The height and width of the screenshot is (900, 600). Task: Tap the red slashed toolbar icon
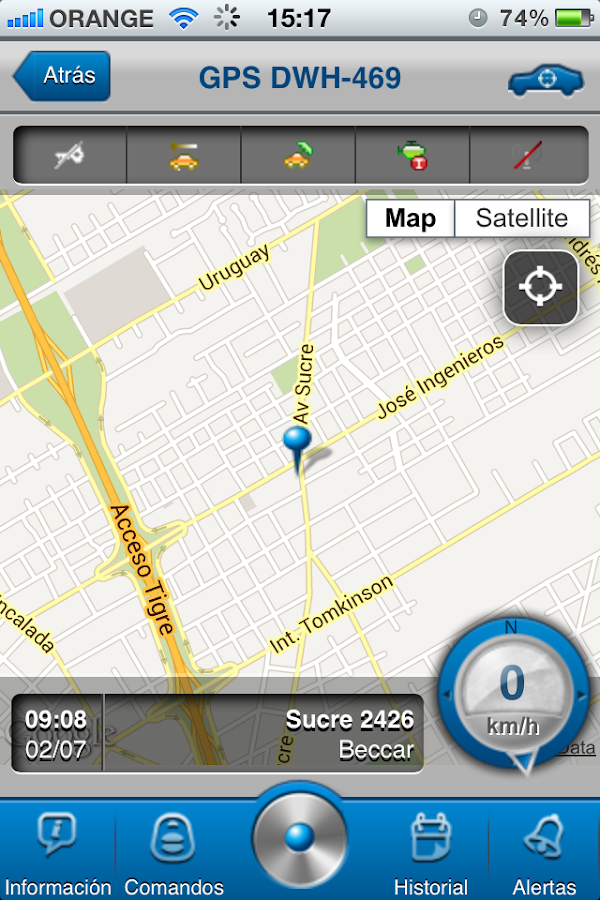tap(525, 155)
